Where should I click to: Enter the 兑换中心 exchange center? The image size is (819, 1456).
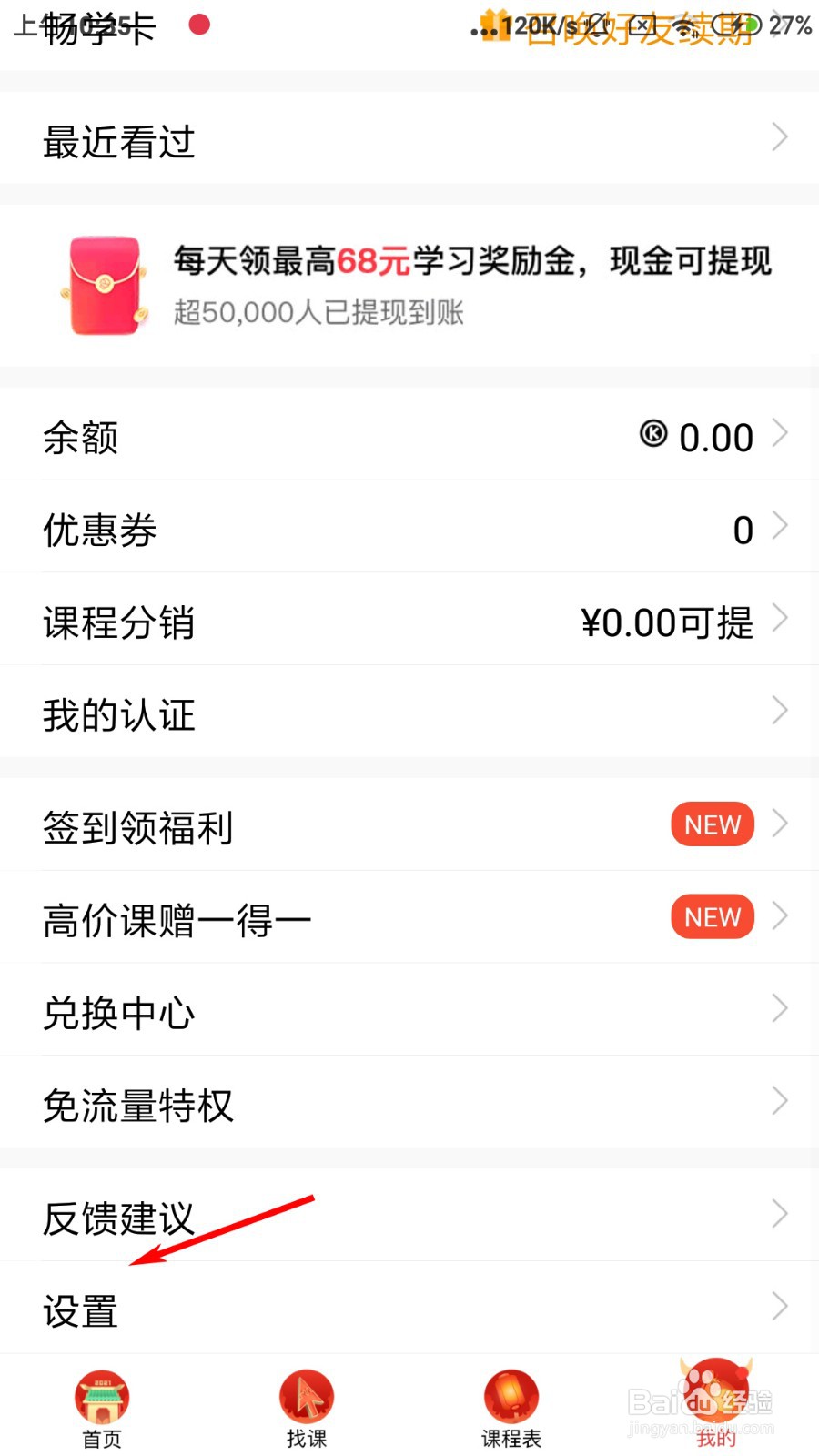409,1011
